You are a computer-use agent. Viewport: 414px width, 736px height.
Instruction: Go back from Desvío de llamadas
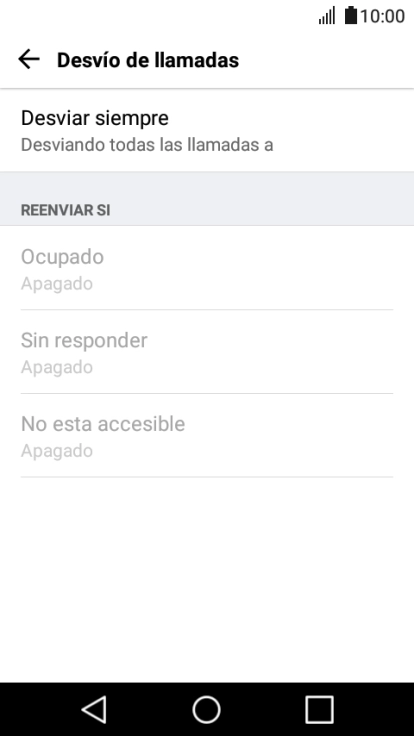29,60
